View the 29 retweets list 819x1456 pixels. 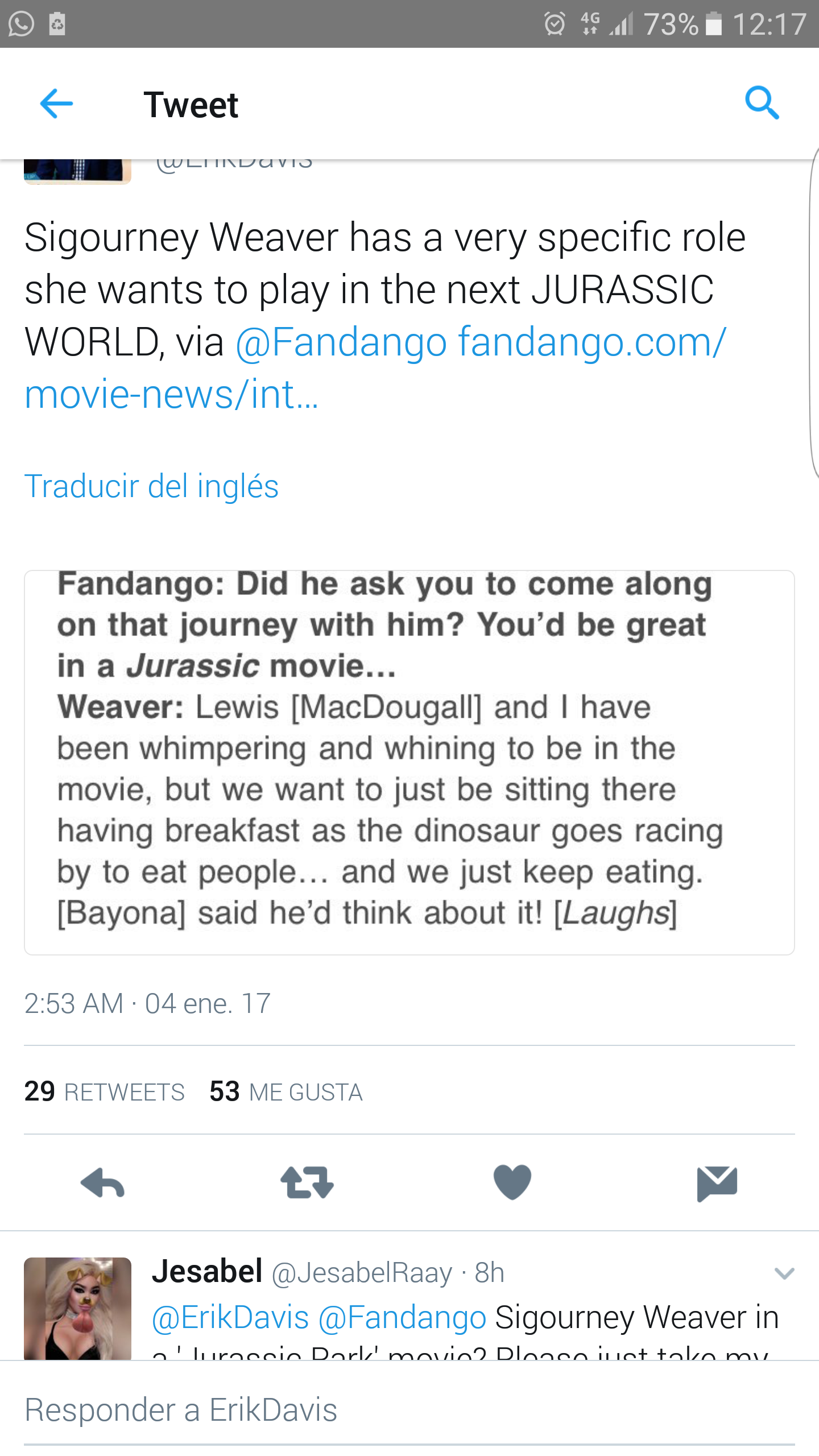[105, 1091]
